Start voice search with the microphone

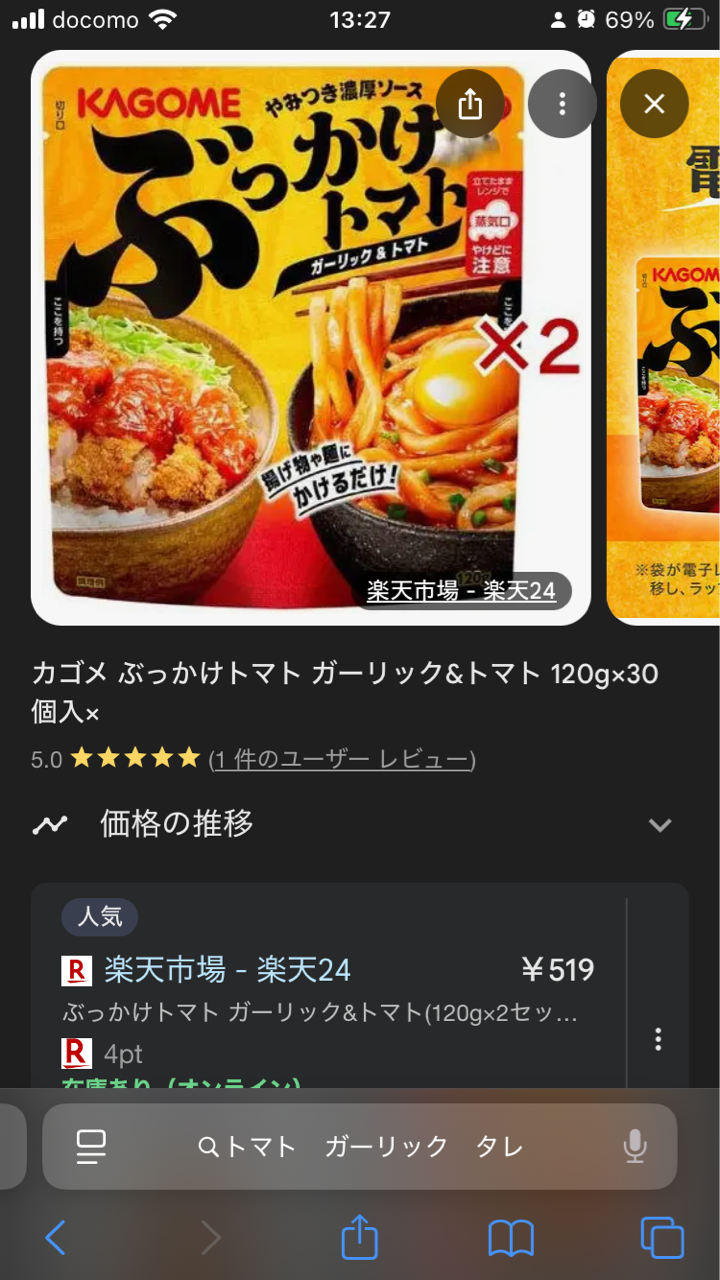pyautogui.click(x=635, y=1147)
